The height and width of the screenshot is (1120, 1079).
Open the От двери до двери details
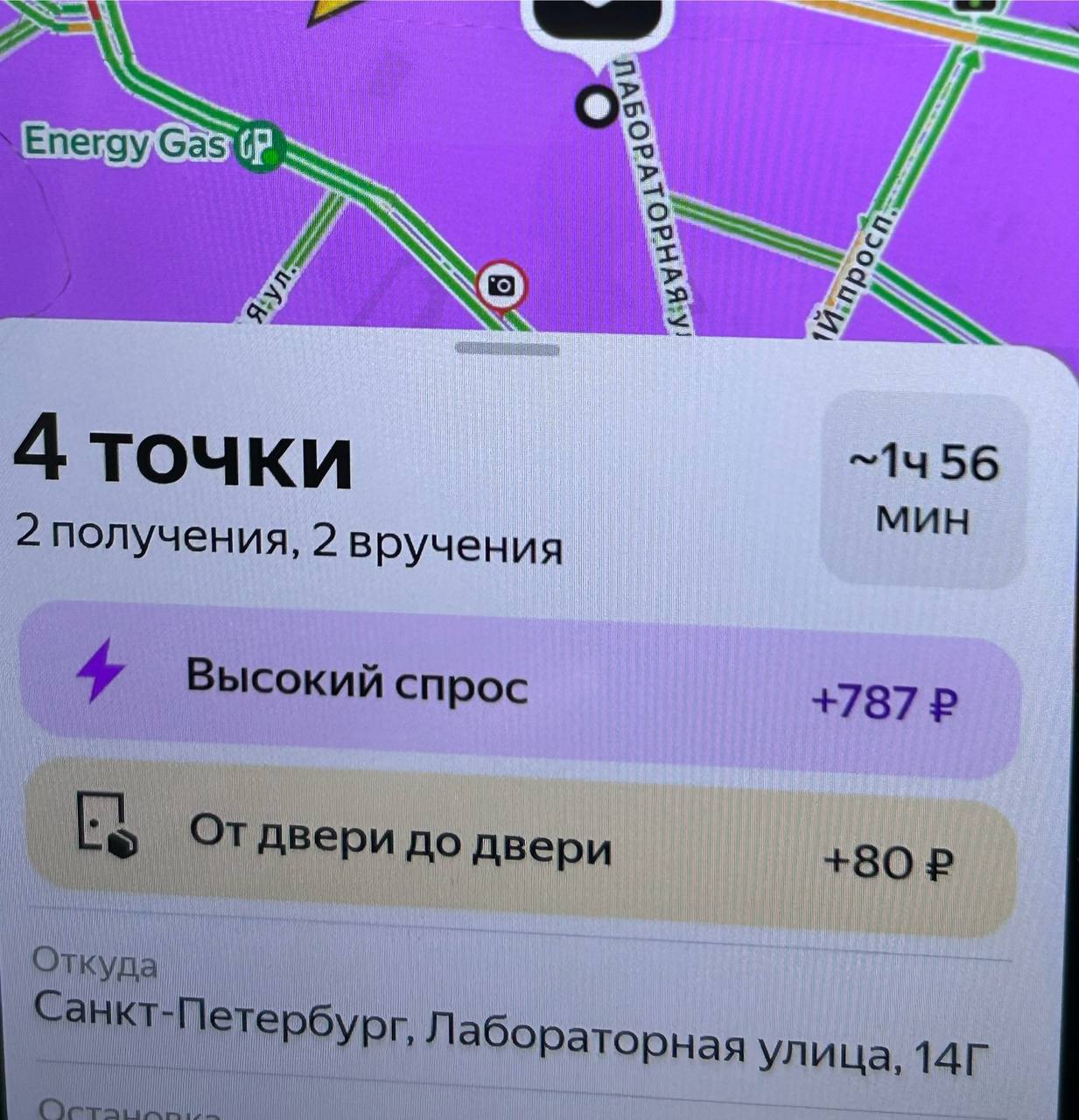click(x=519, y=847)
